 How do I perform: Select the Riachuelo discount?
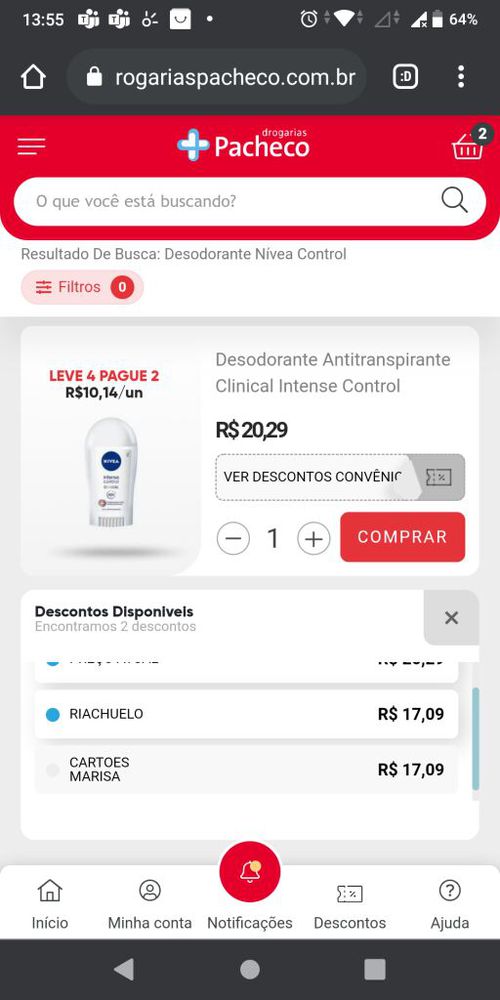246,714
